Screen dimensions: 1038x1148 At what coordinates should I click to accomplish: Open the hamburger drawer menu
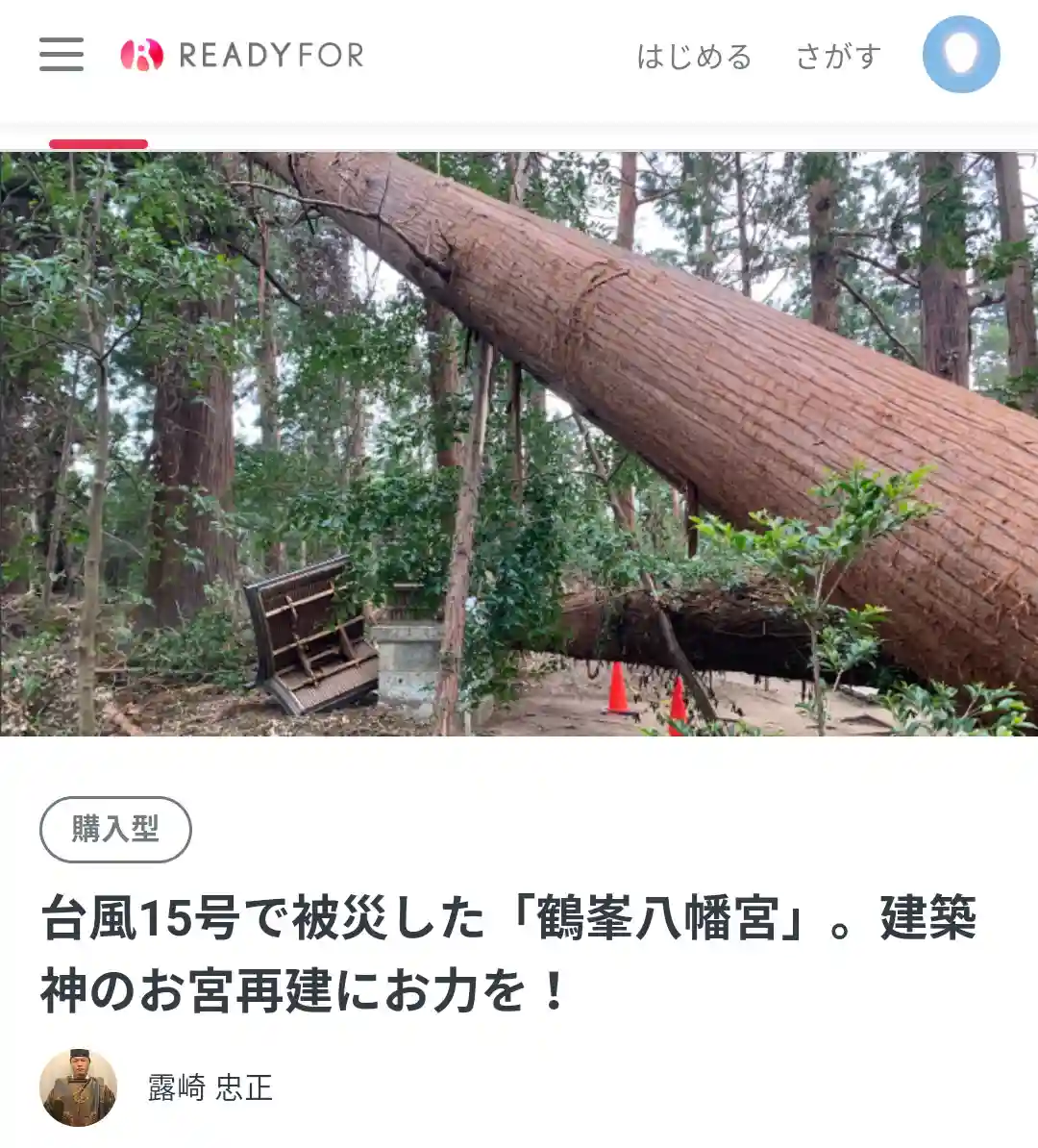point(62,55)
